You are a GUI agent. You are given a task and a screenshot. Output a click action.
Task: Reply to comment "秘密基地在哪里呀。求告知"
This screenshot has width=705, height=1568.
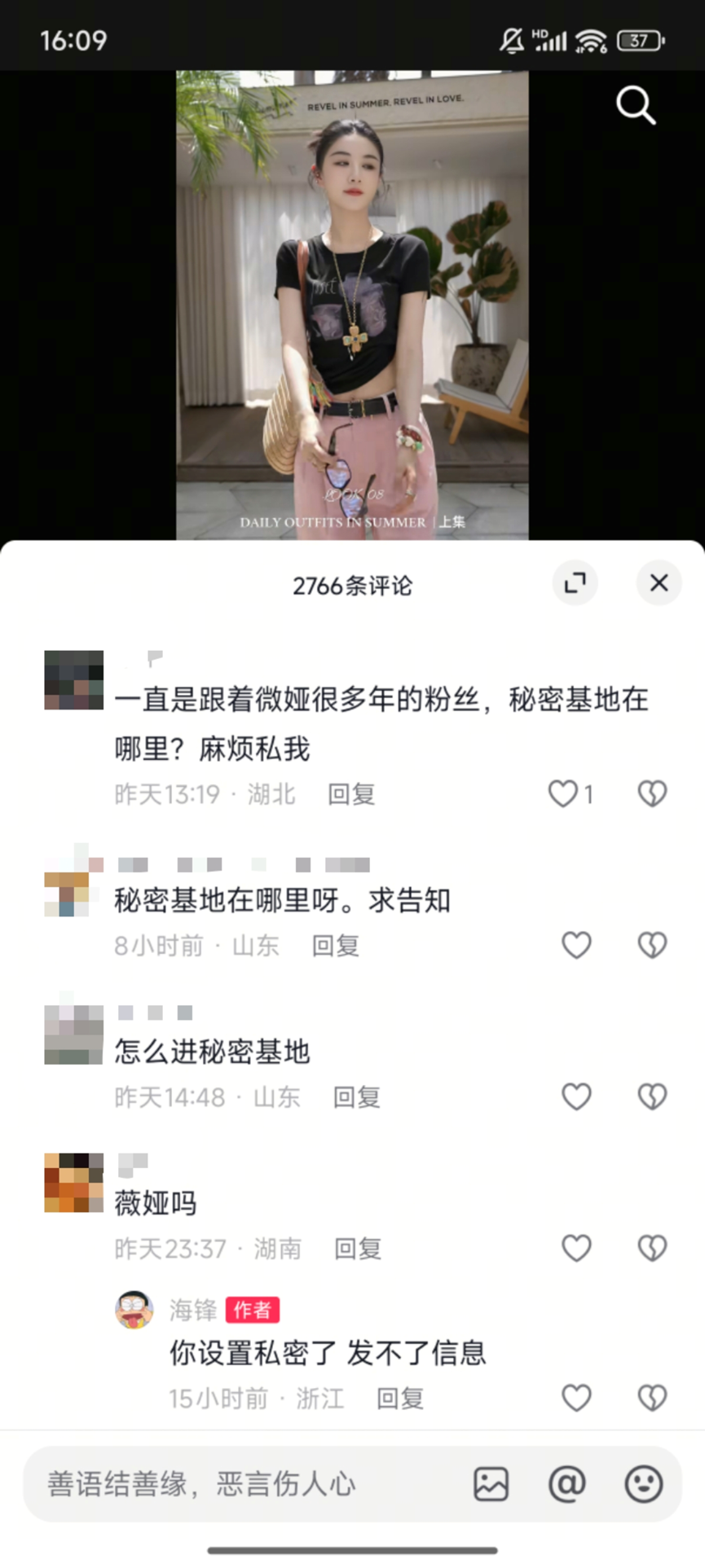point(335,946)
